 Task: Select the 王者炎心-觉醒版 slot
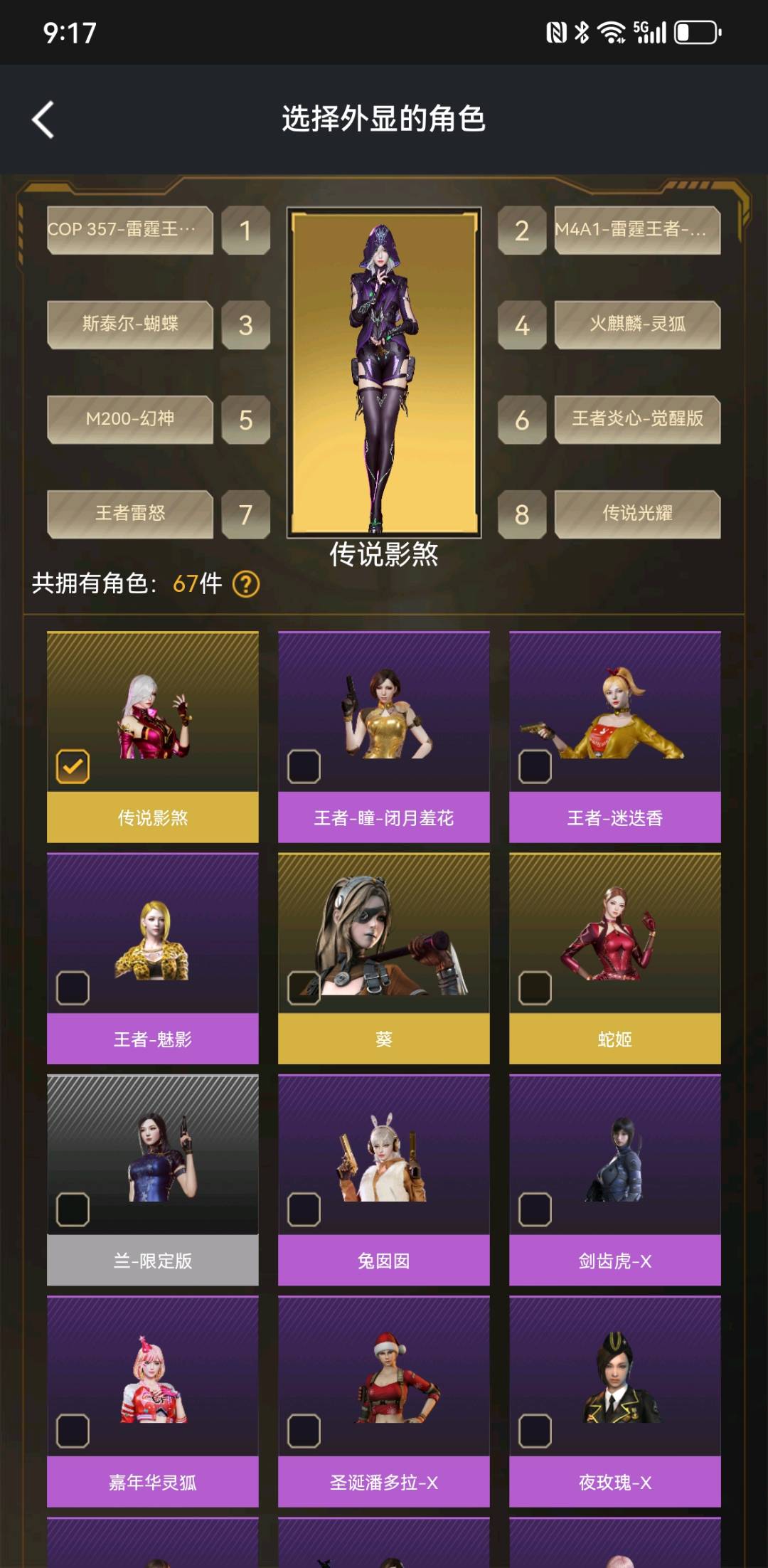coord(637,419)
